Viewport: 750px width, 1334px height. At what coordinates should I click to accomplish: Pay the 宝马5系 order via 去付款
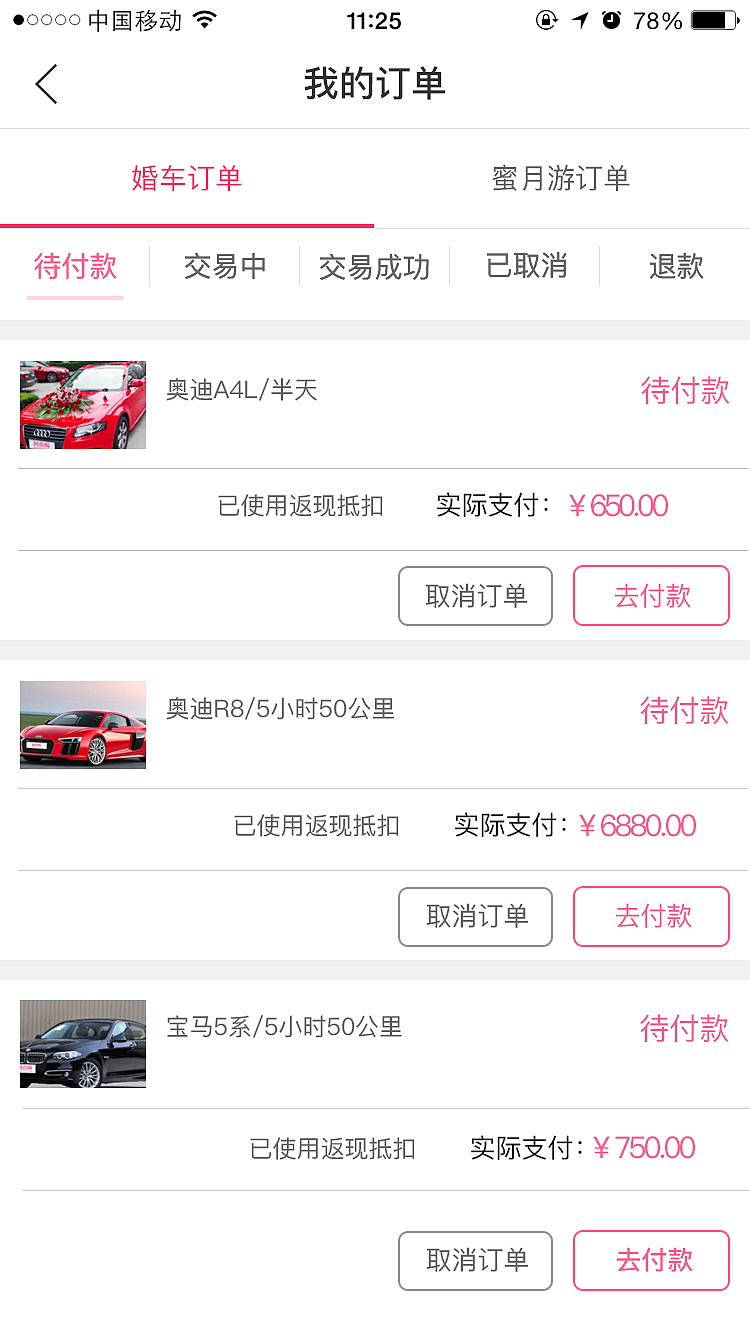651,1261
